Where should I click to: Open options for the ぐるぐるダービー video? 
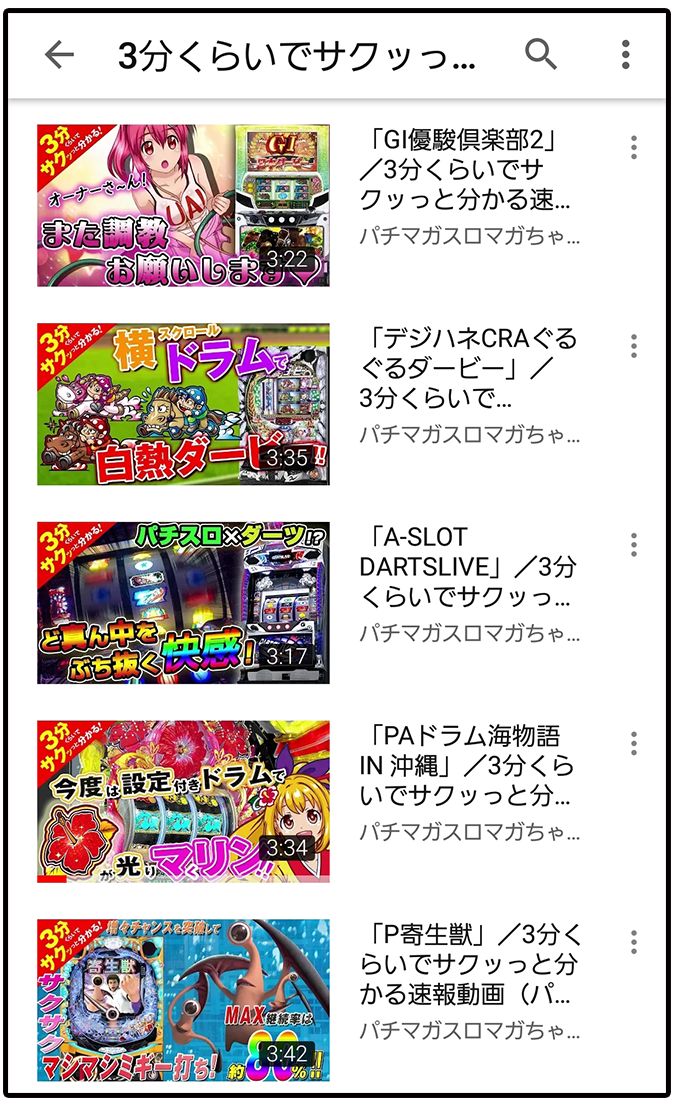point(633,346)
